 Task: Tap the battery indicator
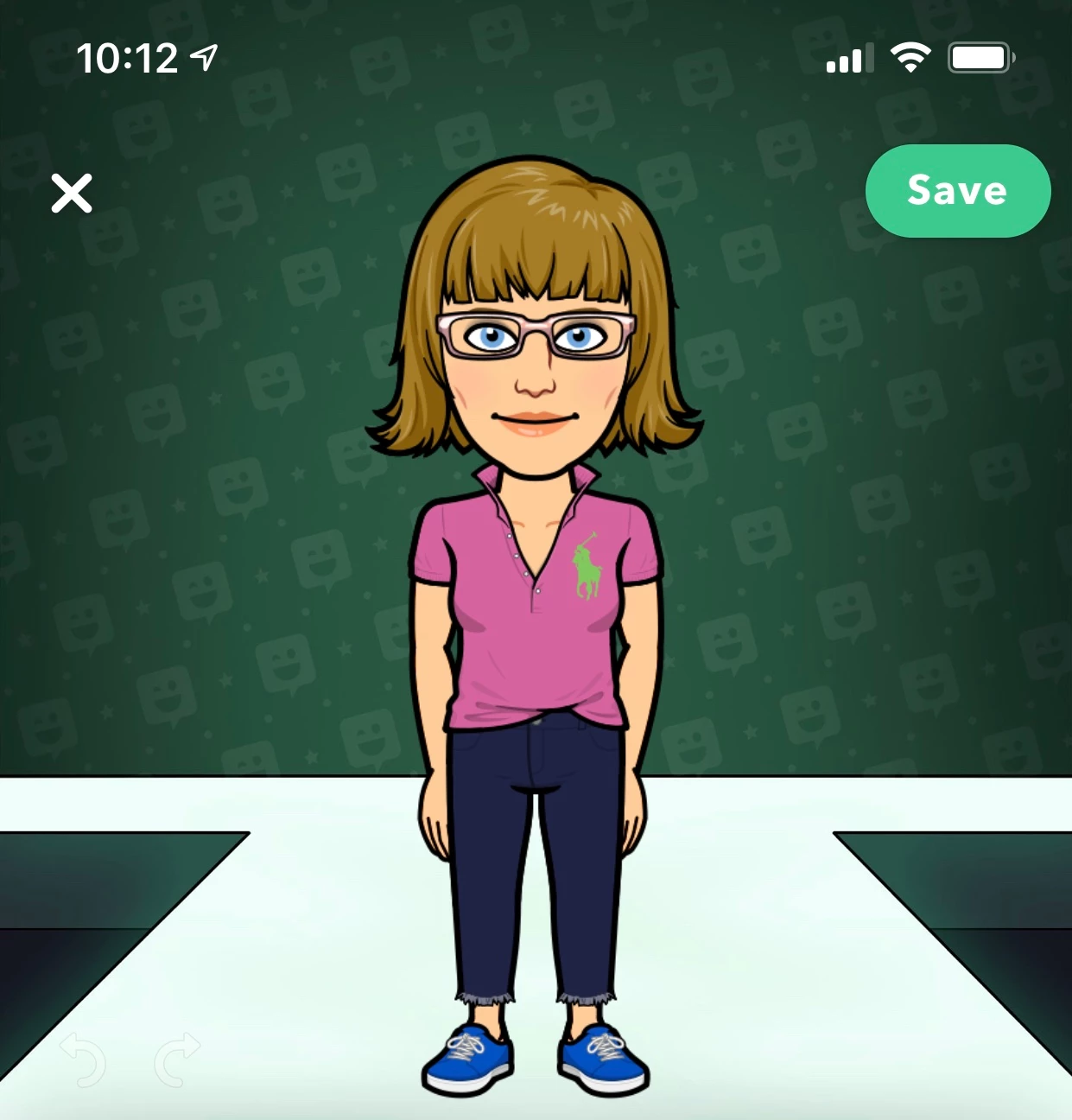pos(980,57)
